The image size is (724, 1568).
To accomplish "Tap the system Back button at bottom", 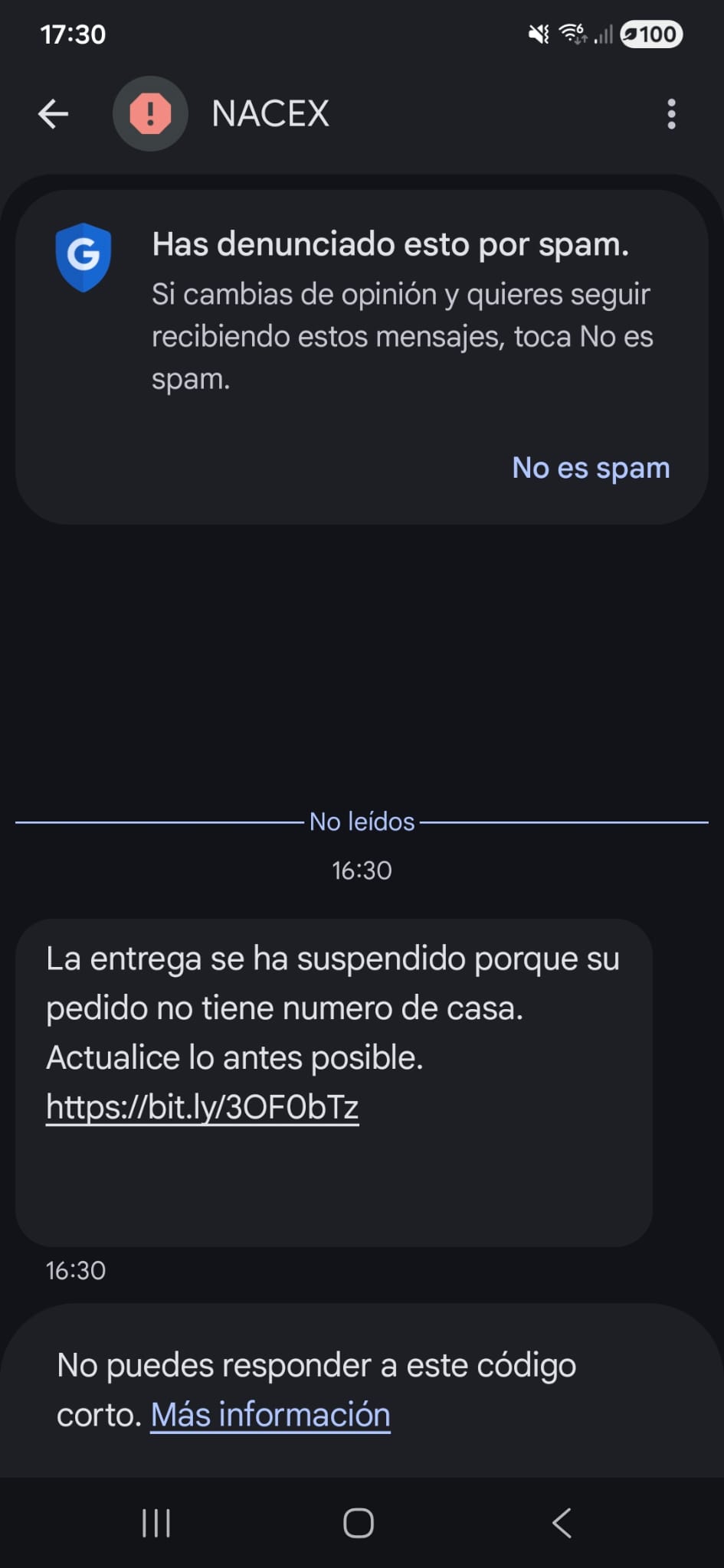I will pyautogui.click(x=563, y=1523).
